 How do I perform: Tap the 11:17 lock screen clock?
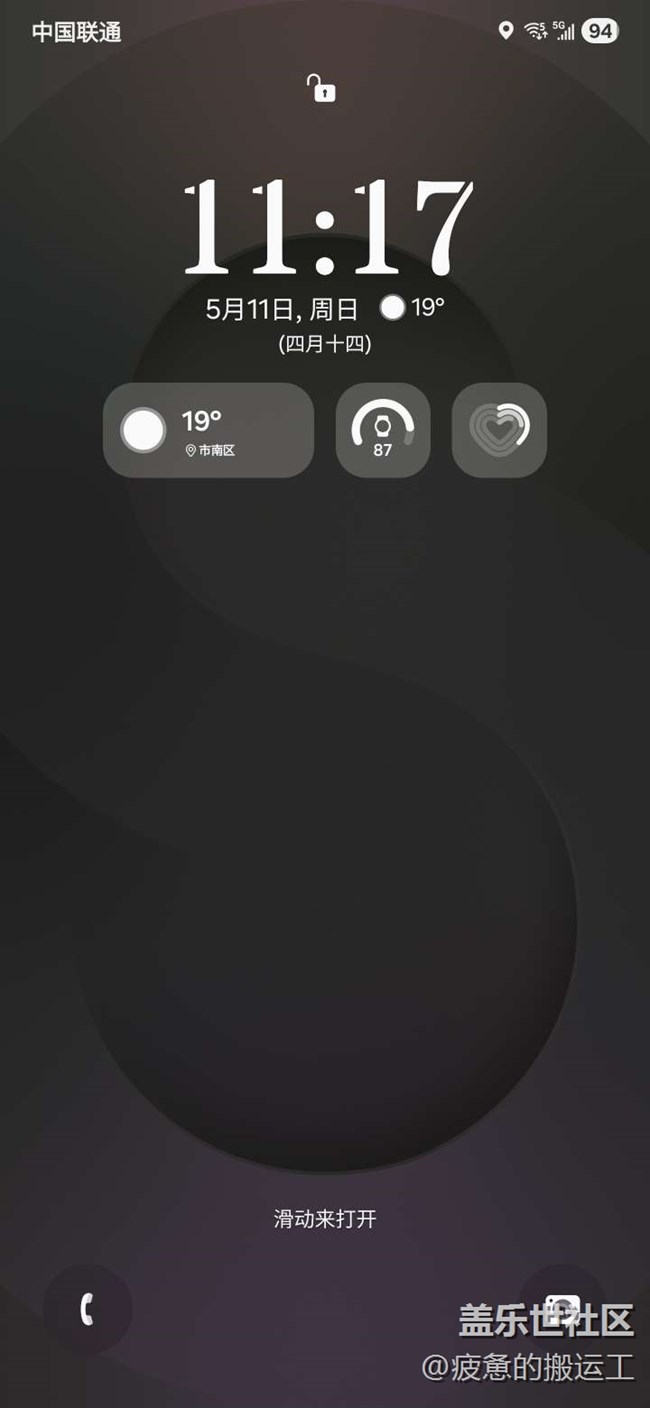pyautogui.click(x=326, y=228)
